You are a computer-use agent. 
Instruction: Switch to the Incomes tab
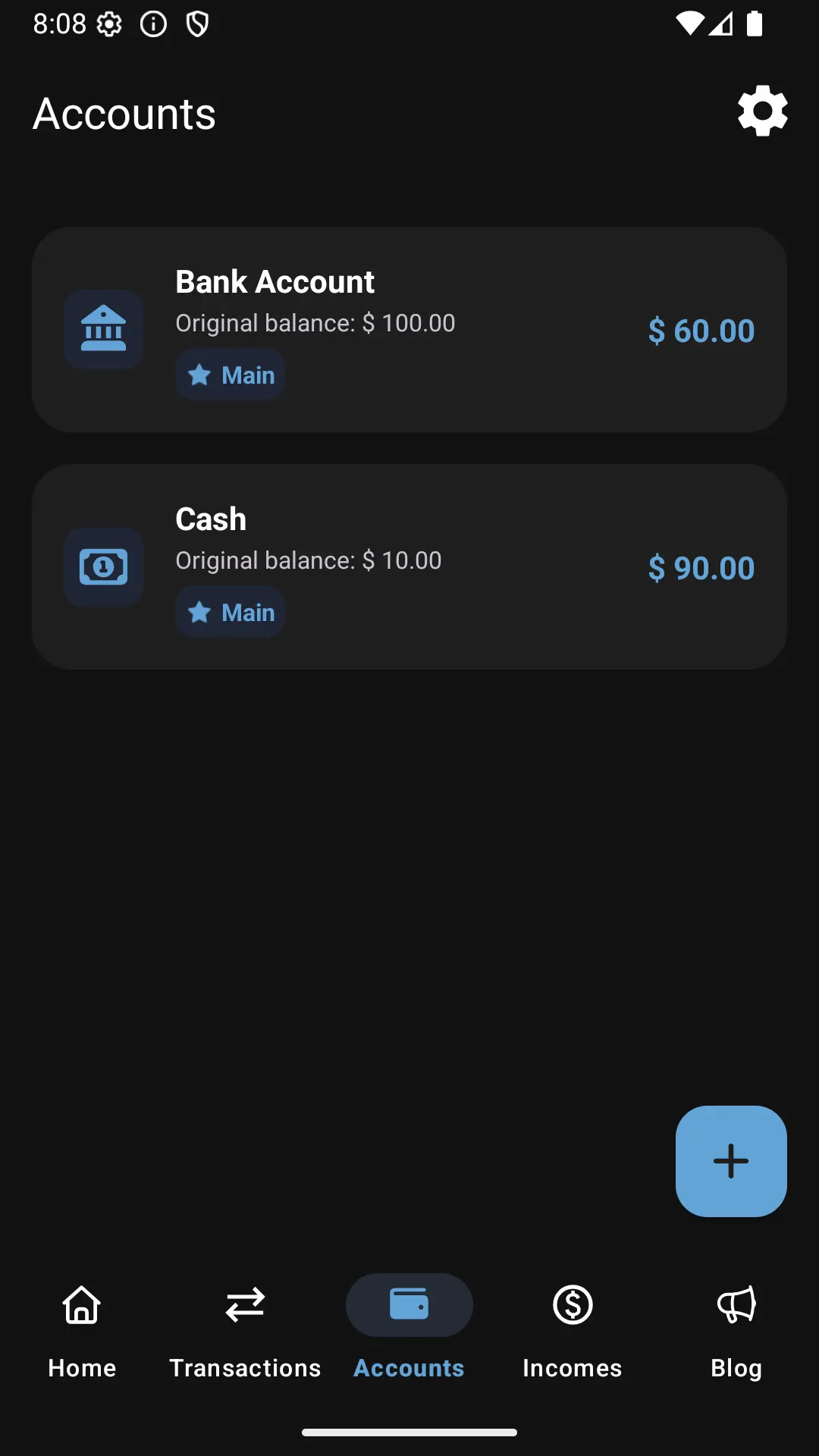(573, 1329)
